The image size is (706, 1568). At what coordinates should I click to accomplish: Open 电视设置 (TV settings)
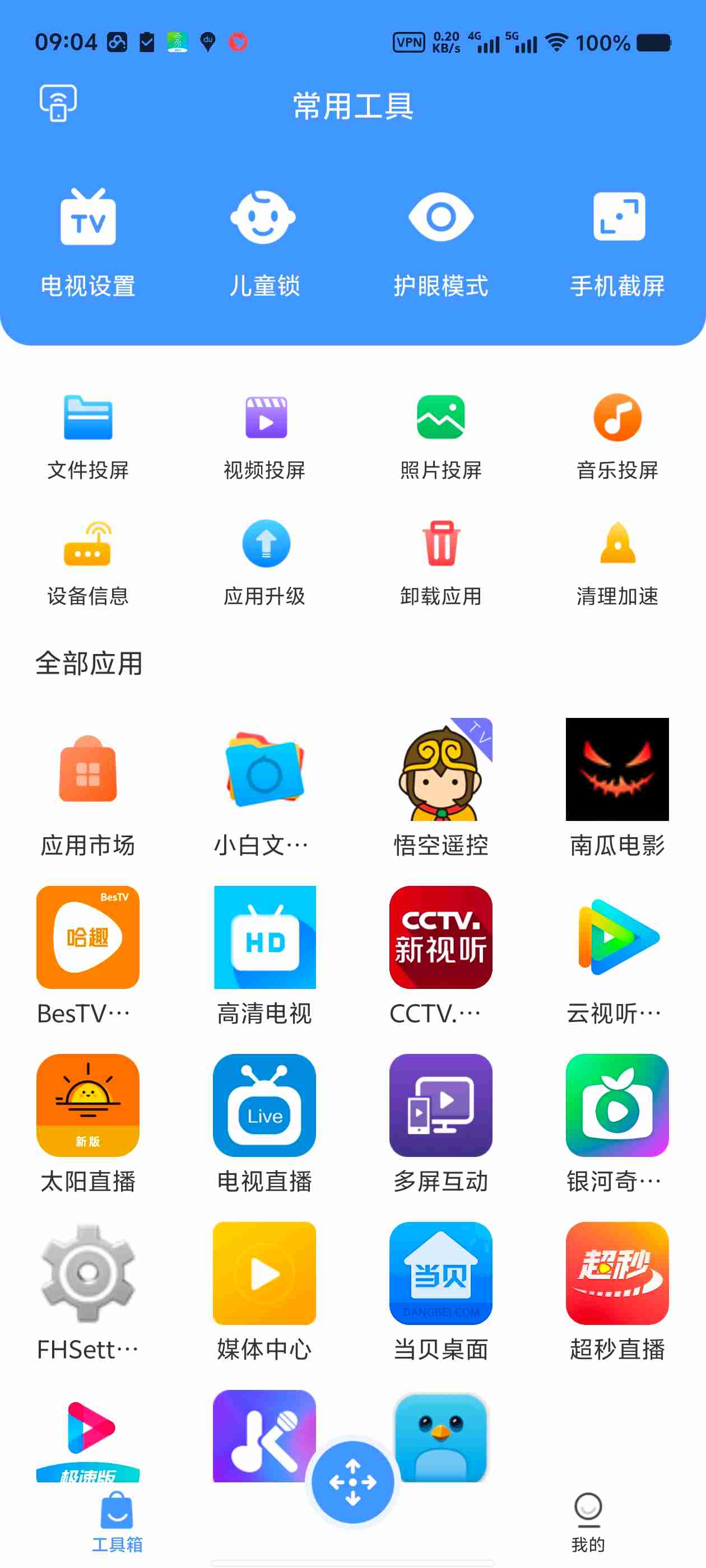coord(89,244)
